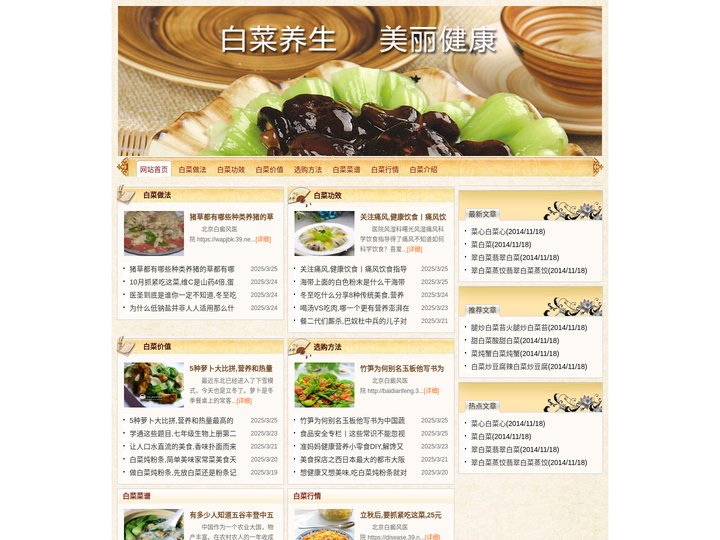Go to the 白菜功效 tab
720x540 pixels.
pos(231,170)
